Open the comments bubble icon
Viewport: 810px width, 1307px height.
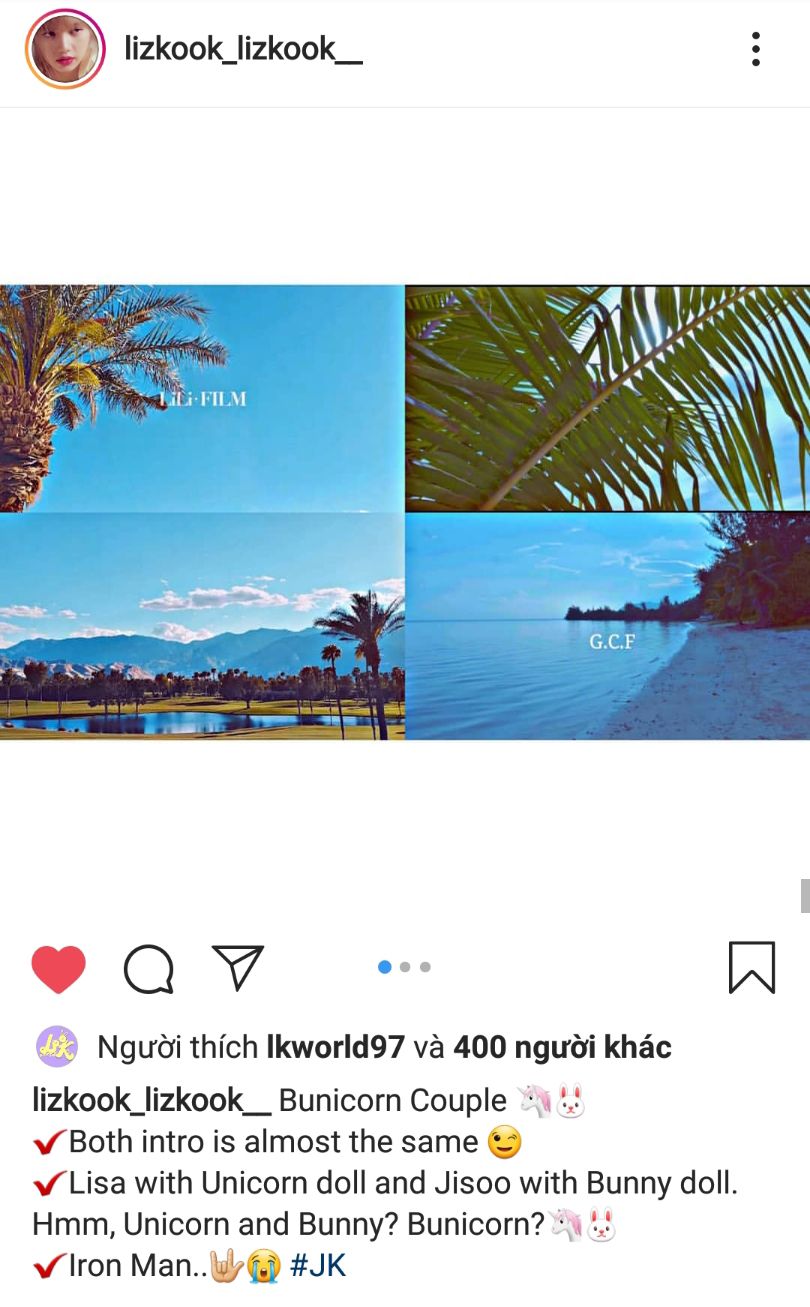tap(149, 969)
